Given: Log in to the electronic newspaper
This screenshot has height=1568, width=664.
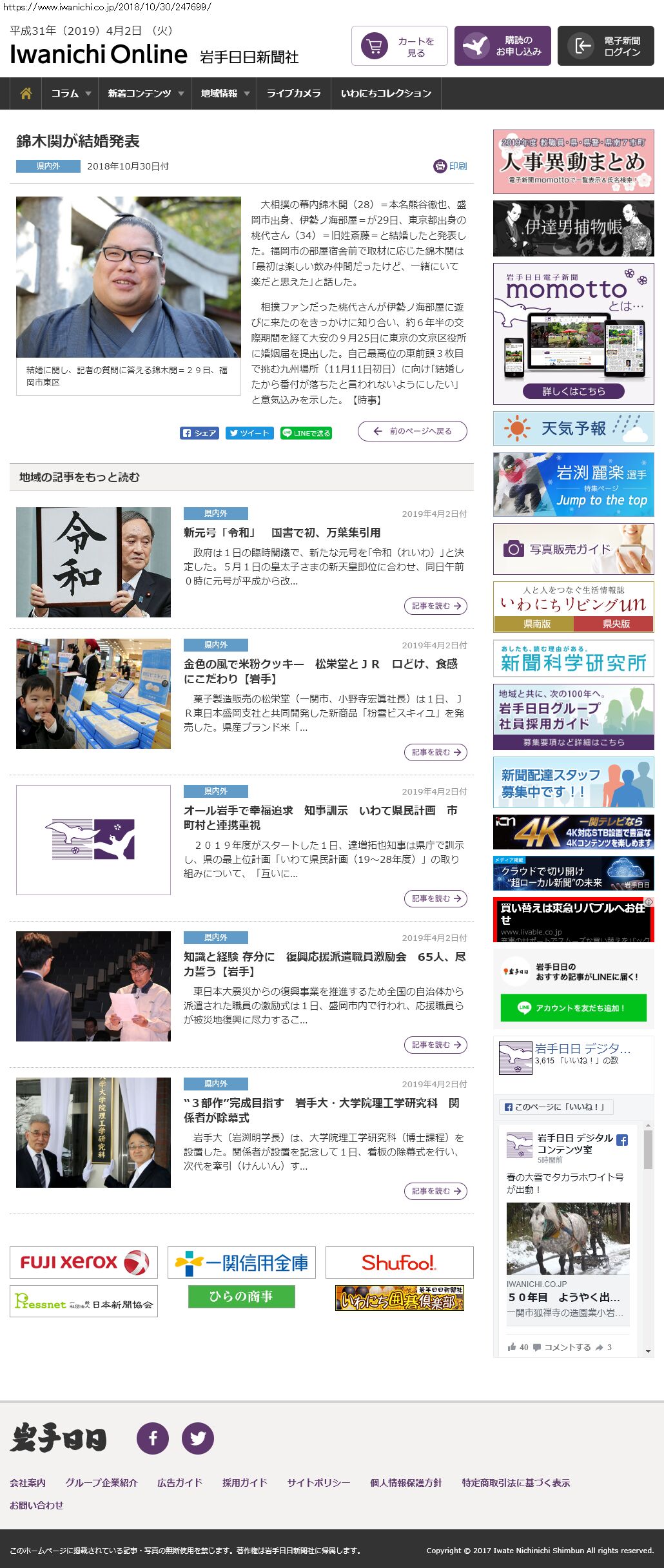Looking at the screenshot, I should pyautogui.click(x=606, y=46).
